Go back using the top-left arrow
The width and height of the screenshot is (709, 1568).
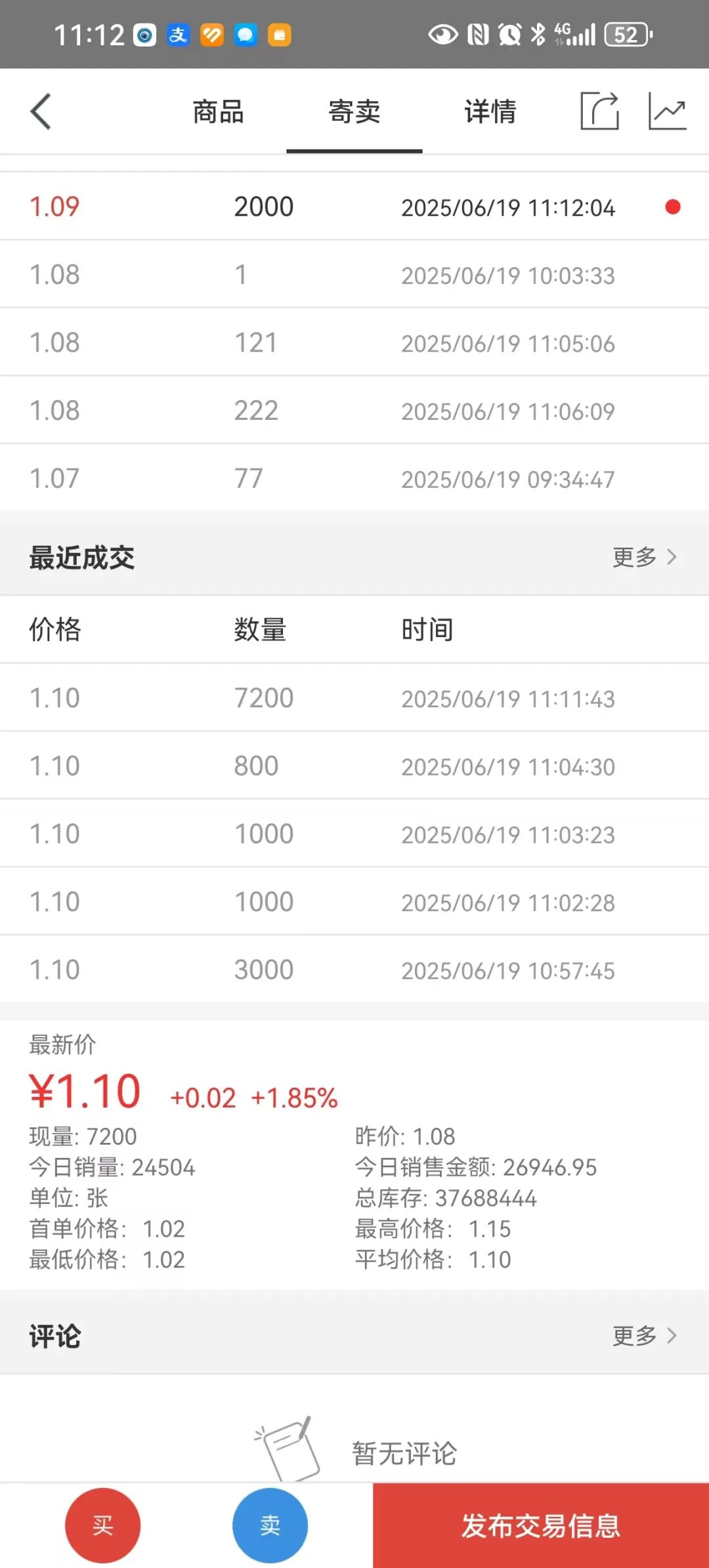(x=41, y=112)
